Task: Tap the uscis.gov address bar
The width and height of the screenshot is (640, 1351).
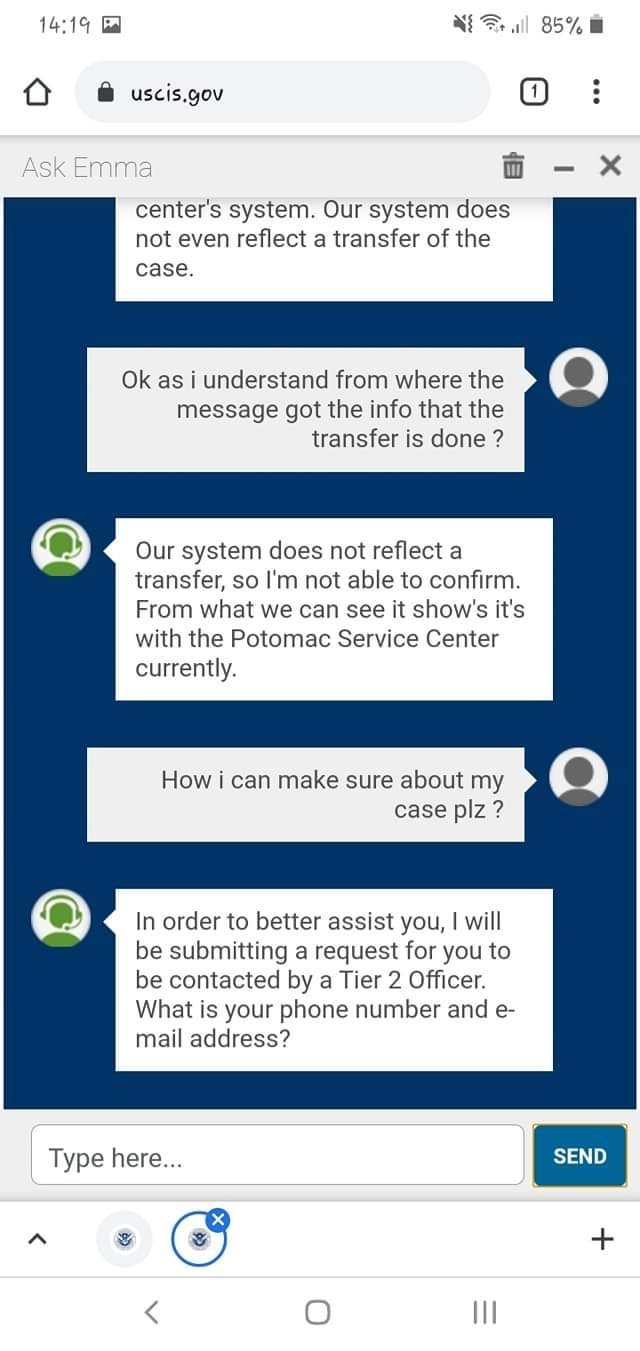Action: pos(283,93)
